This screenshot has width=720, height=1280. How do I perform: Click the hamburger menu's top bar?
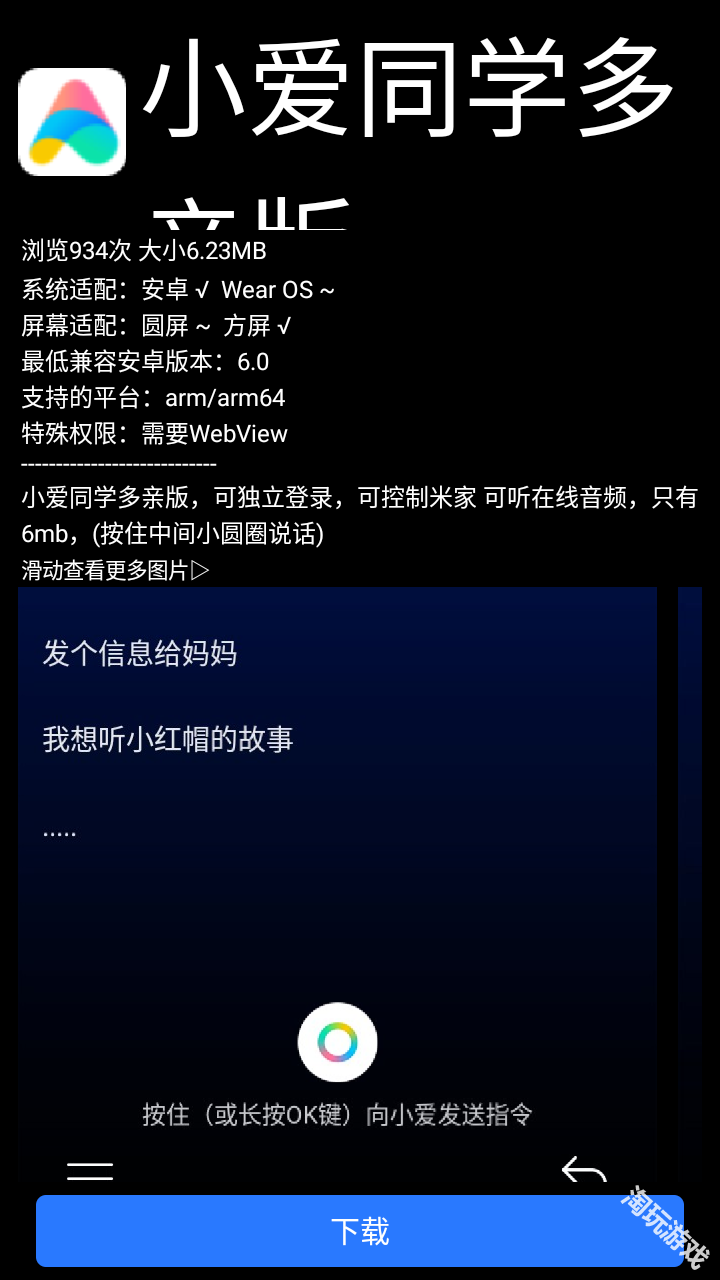coord(88,1163)
